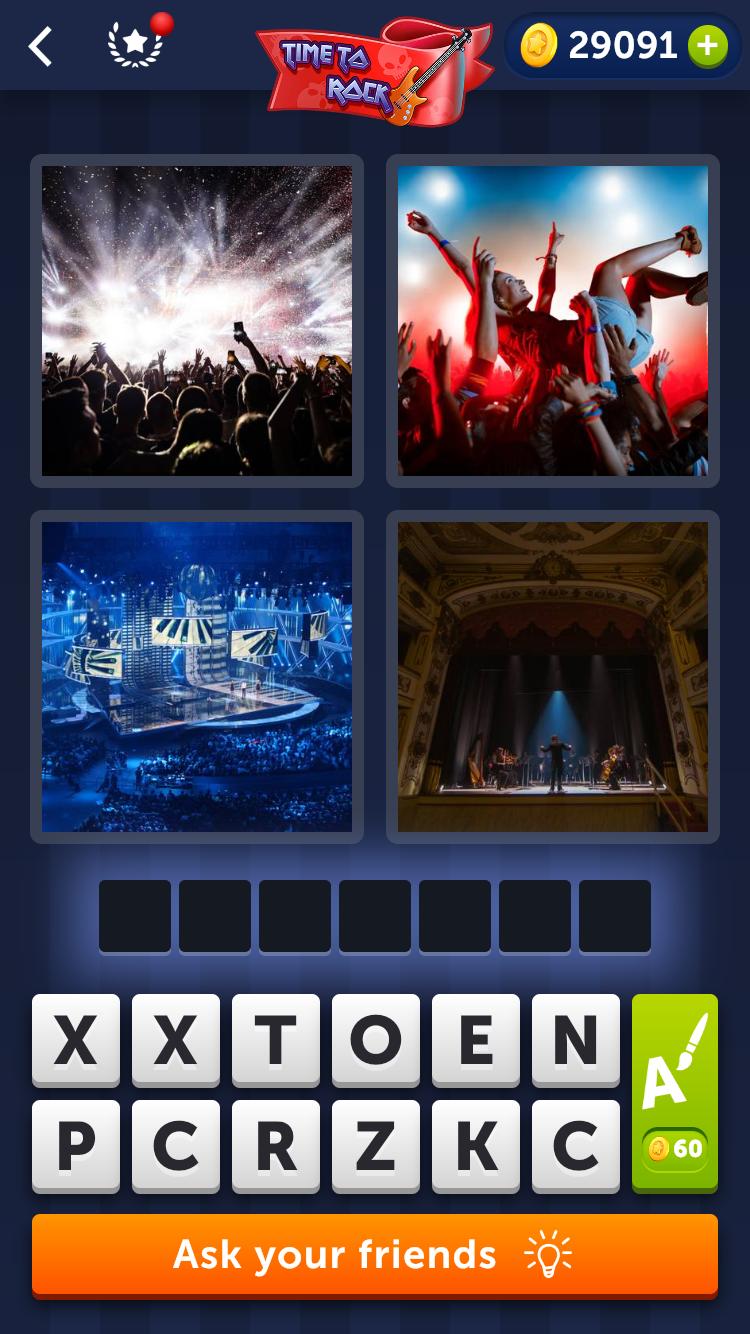Enlarge the crowd surfing picture
This screenshot has height=1334, width=750.
(553, 321)
